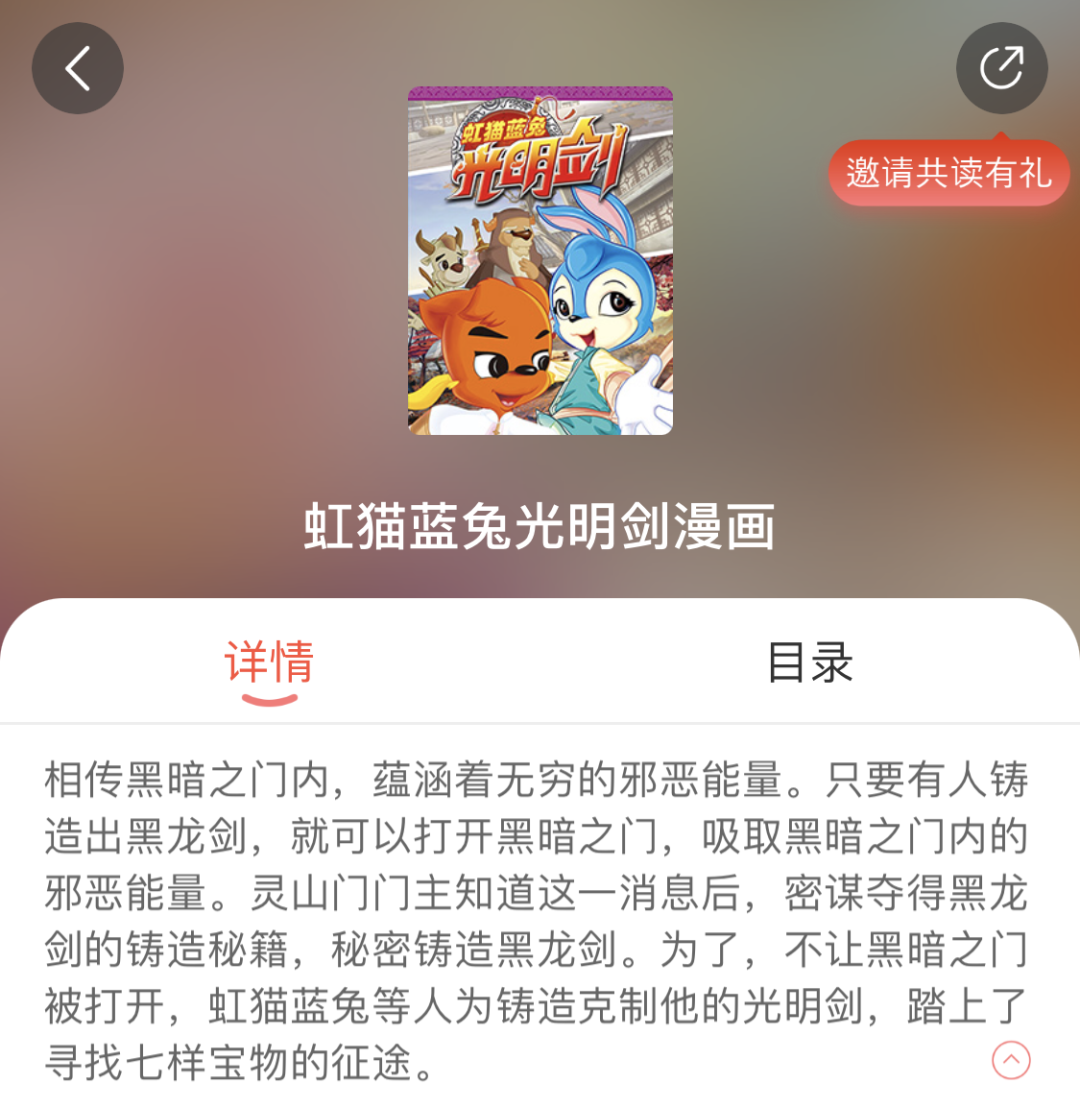
Task: Go back using the arrow icon
Action: click(78, 68)
